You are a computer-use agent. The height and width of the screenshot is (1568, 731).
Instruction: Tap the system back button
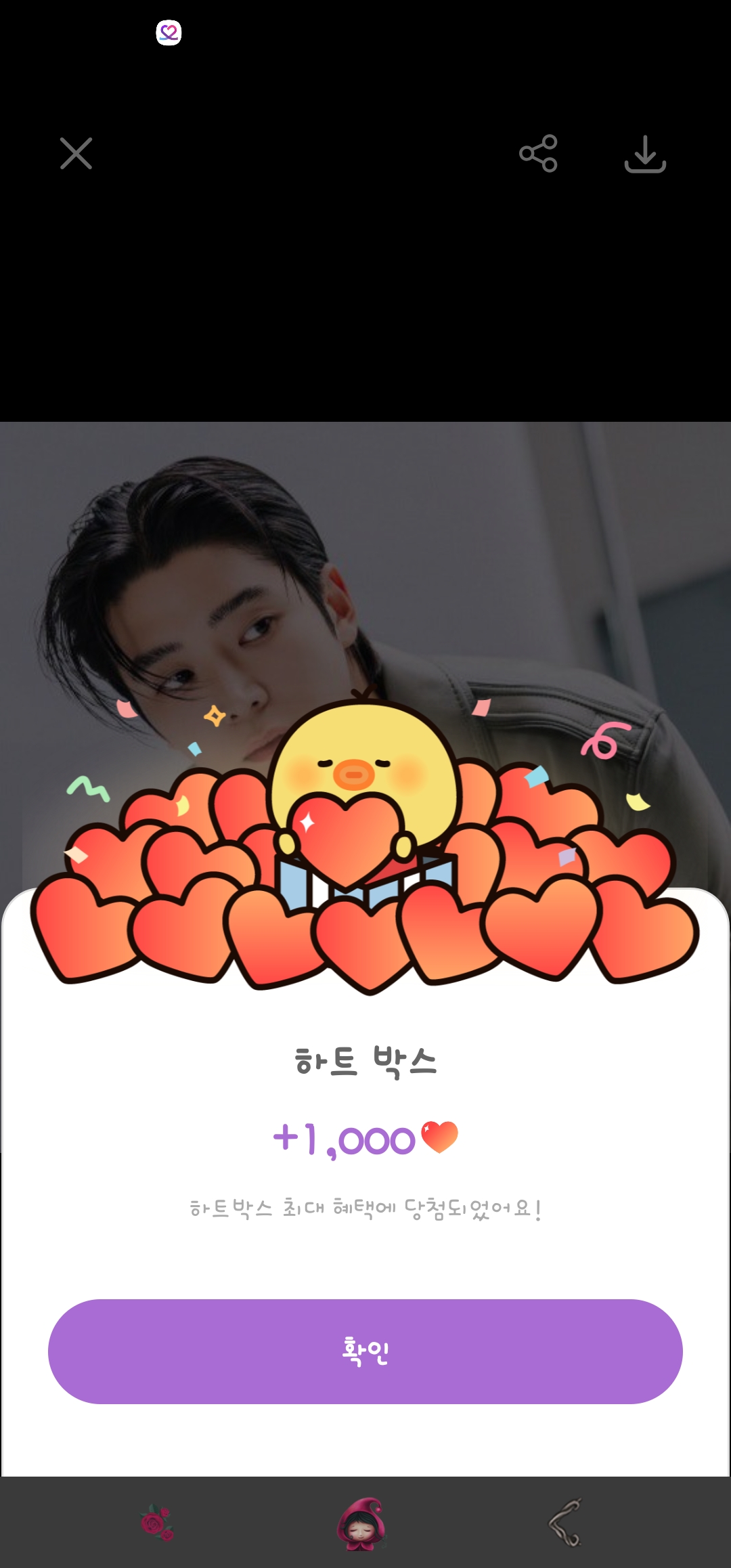click(565, 1523)
